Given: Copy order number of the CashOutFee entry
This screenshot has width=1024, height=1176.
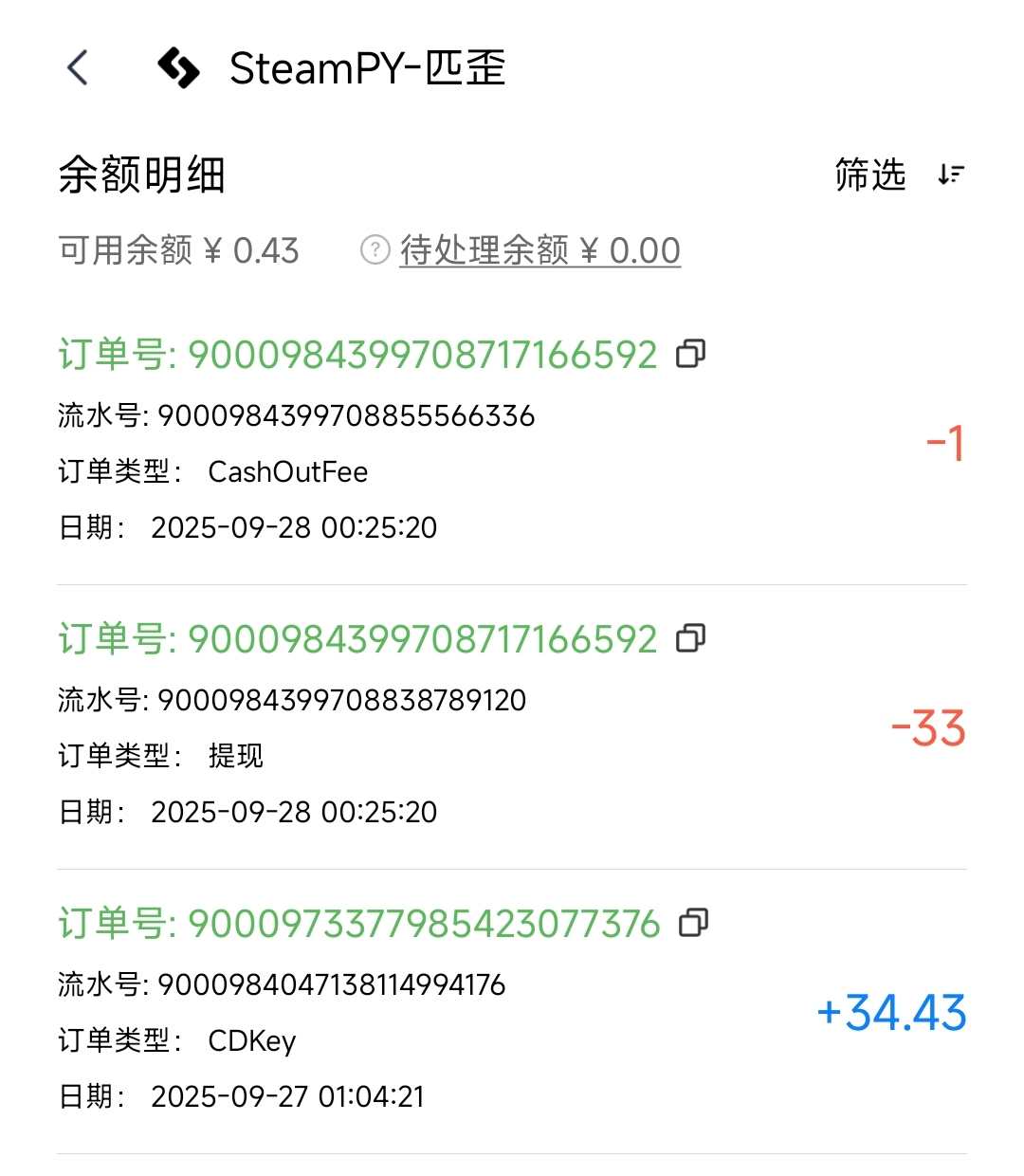Looking at the screenshot, I should [690, 354].
